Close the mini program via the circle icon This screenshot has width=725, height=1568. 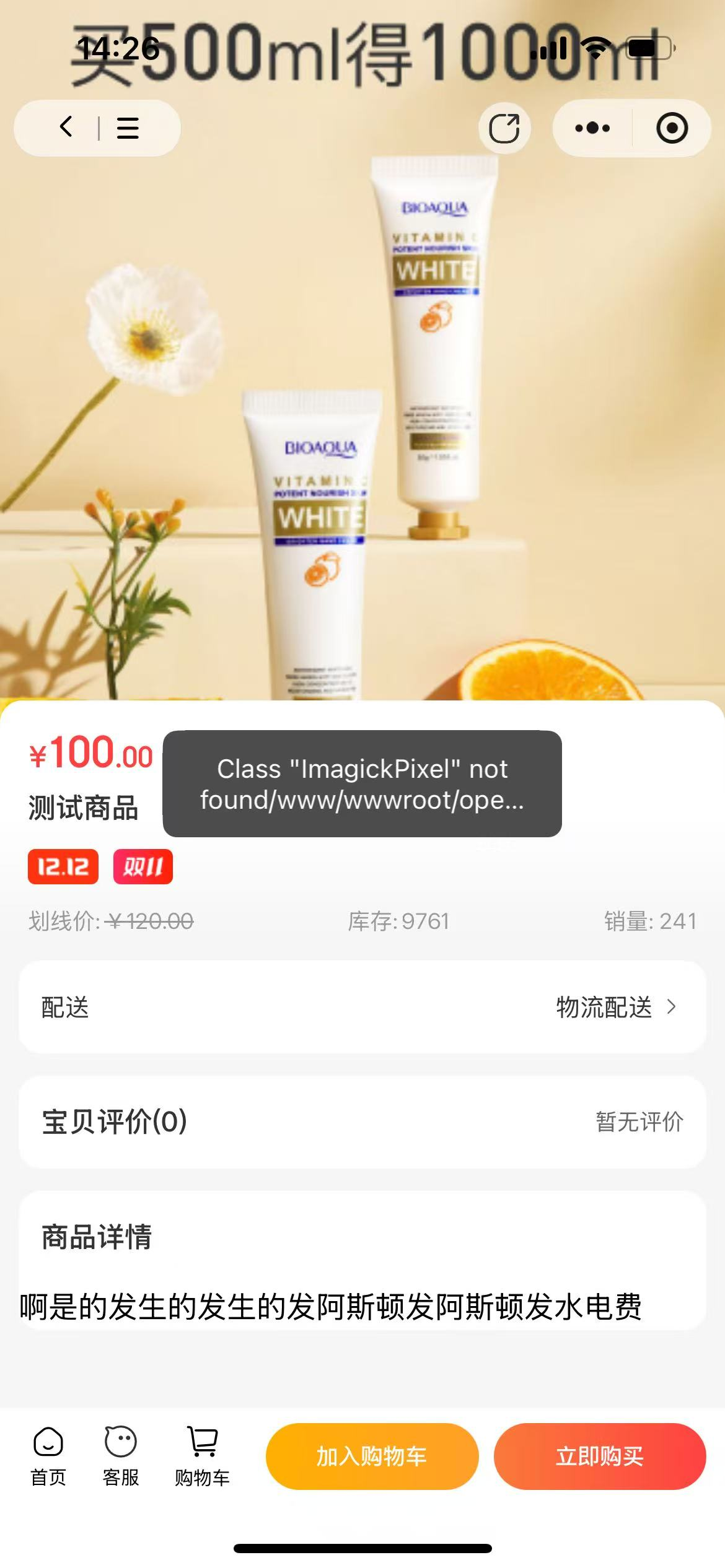coord(672,128)
